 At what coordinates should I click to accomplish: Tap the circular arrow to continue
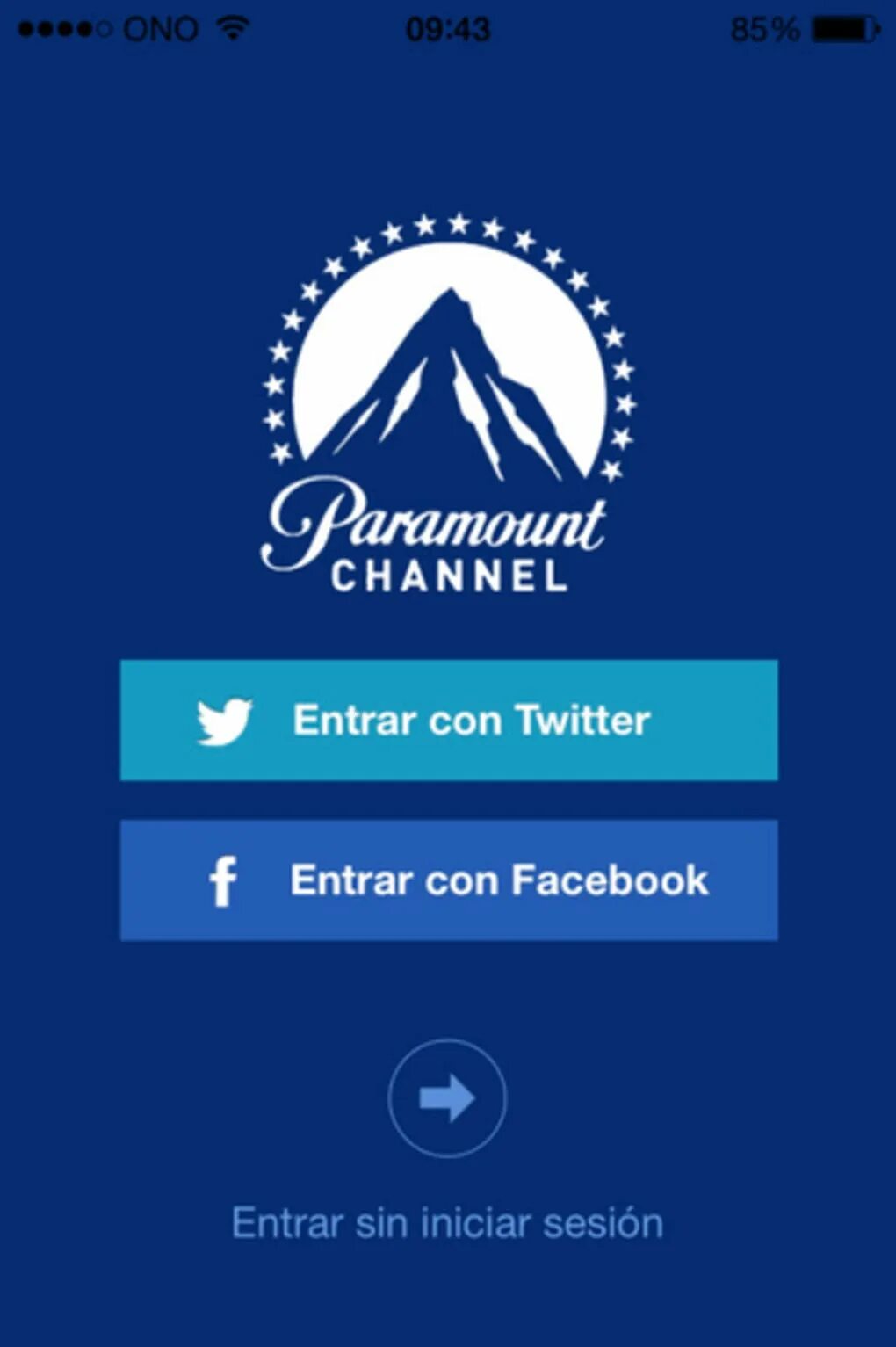pos(447,1098)
